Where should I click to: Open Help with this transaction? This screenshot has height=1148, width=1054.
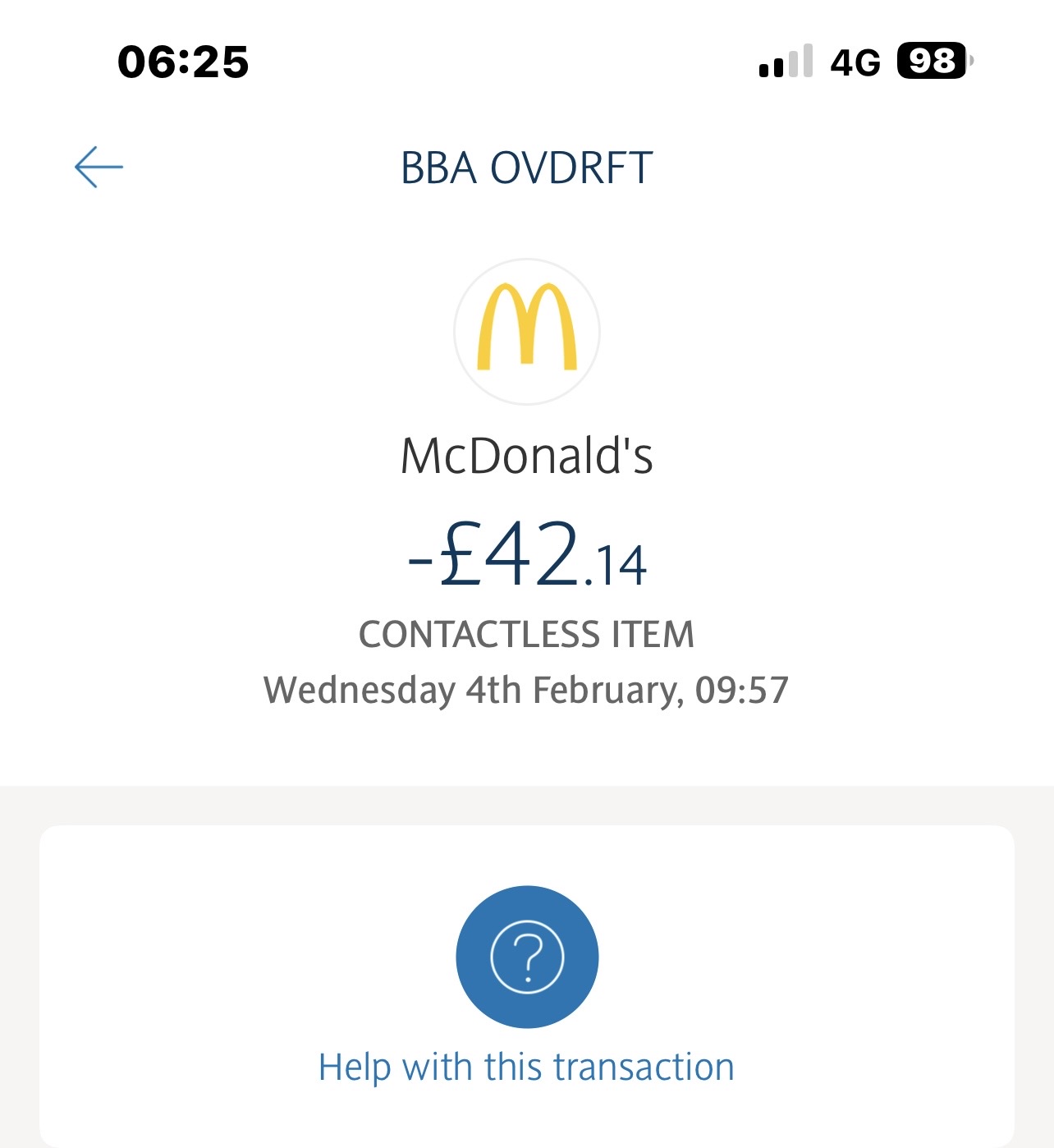tap(527, 985)
